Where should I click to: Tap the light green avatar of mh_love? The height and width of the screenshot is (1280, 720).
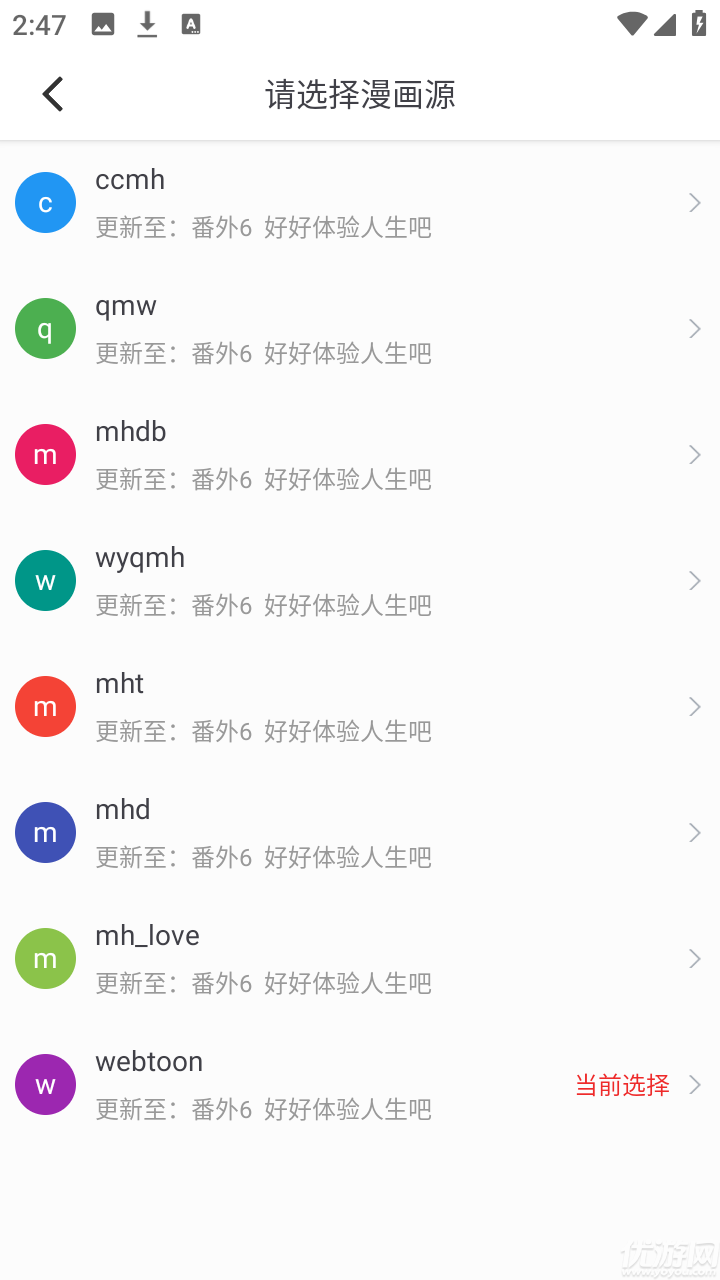(x=45, y=958)
